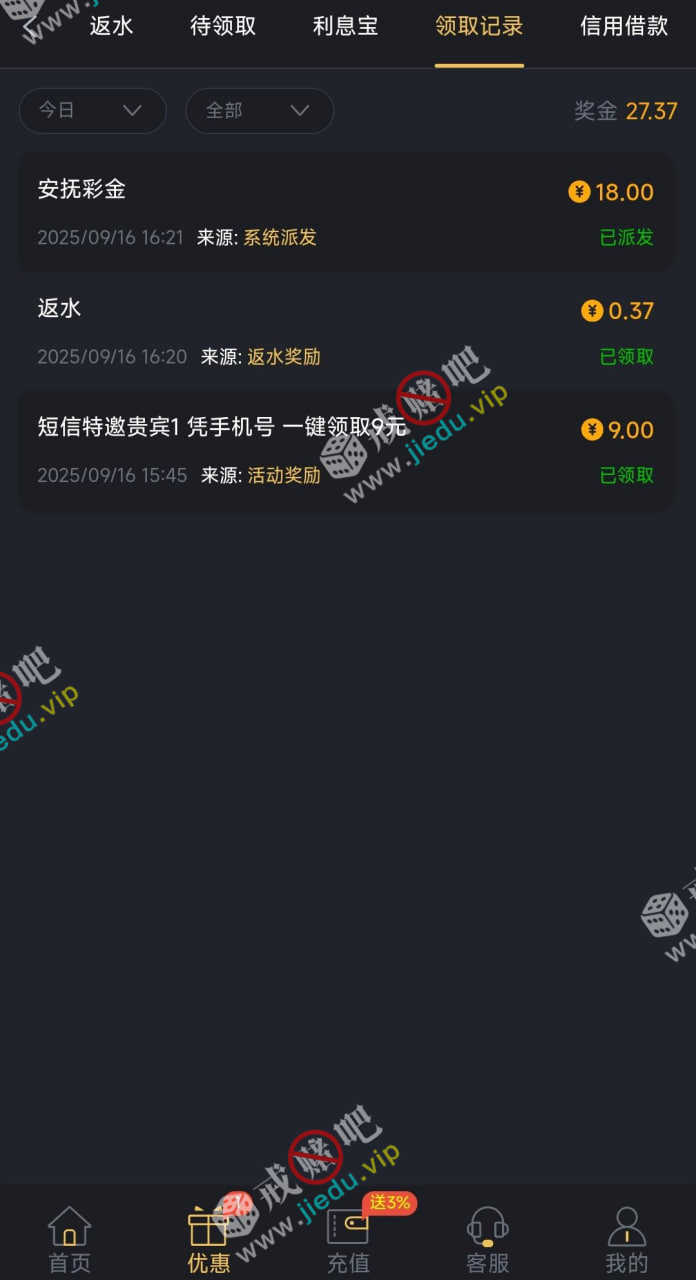Screen dimensions: 696x1280
Task: Select the 领取记录 tab
Action: point(479,27)
